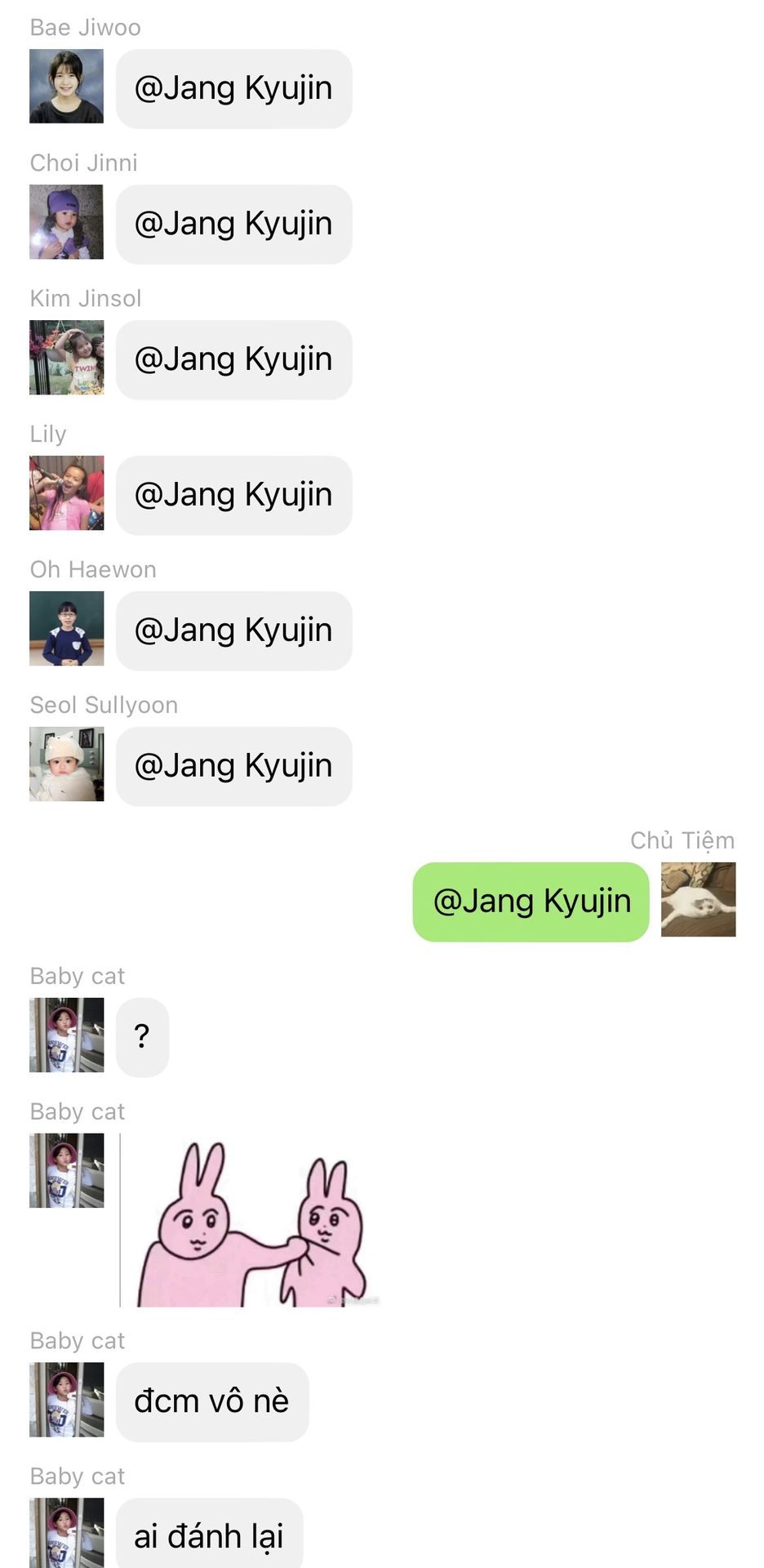Viewport: 764px width, 1568px height.
Task: Open Bae Jiwoo's profile picture
Action: [66, 87]
